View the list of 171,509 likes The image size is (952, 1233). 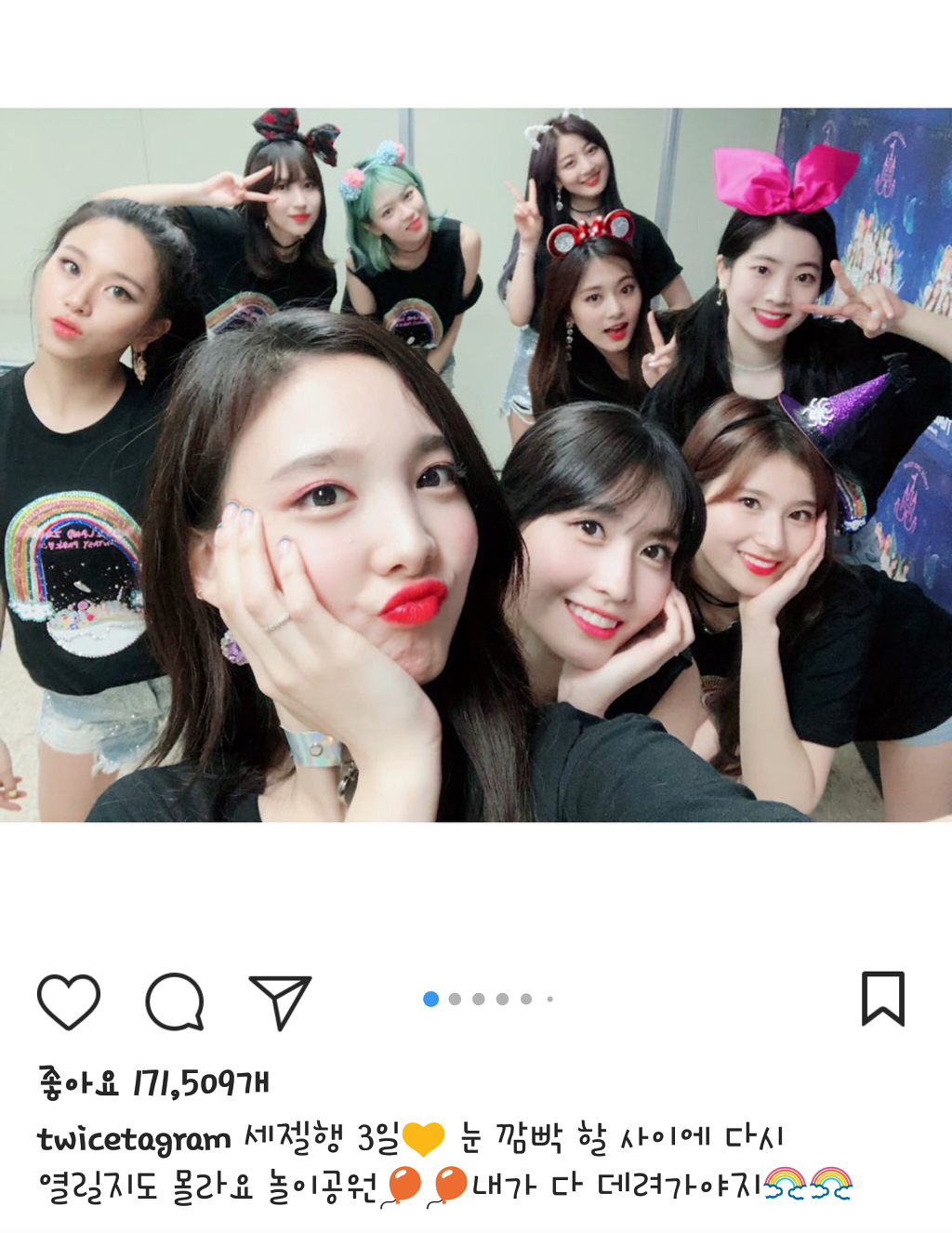[153, 1083]
